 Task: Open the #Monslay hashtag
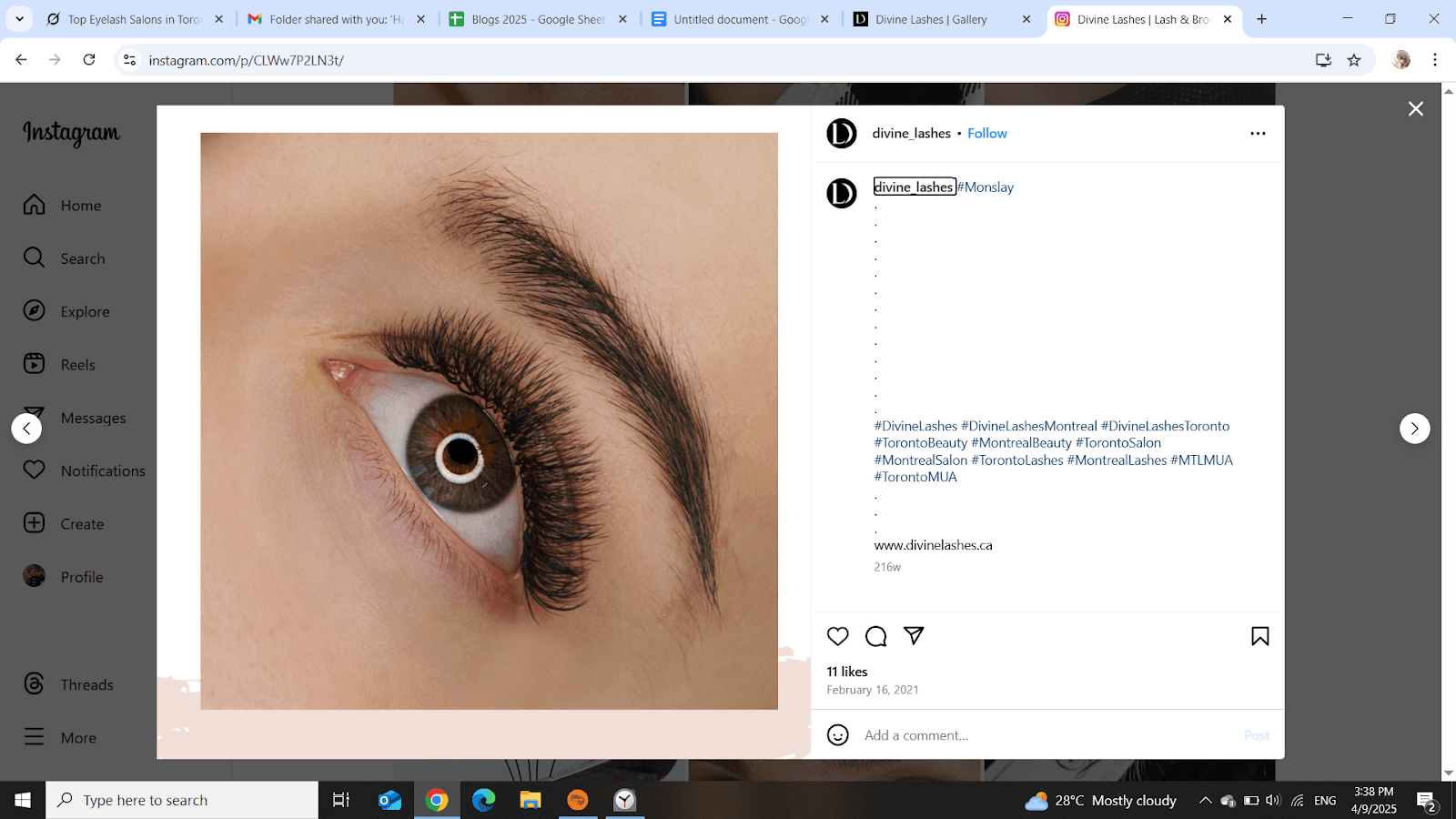click(x=986, y=187)
